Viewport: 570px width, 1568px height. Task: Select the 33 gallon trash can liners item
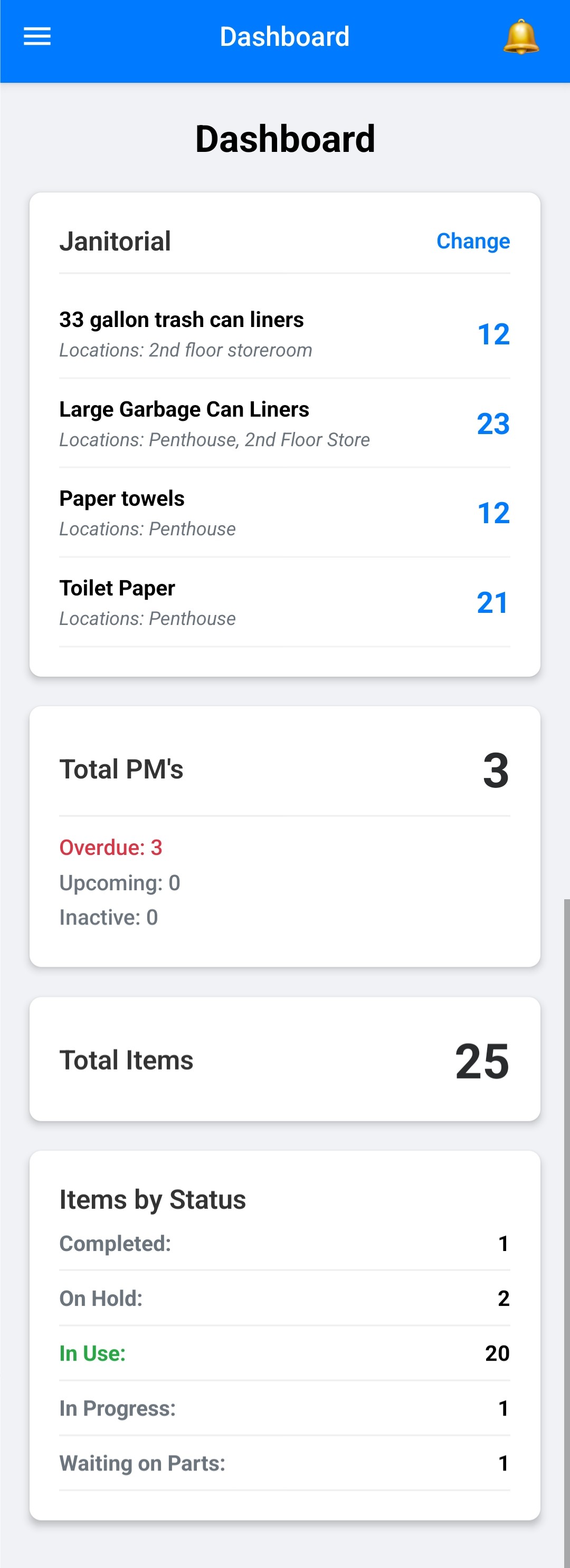point(182,319)
